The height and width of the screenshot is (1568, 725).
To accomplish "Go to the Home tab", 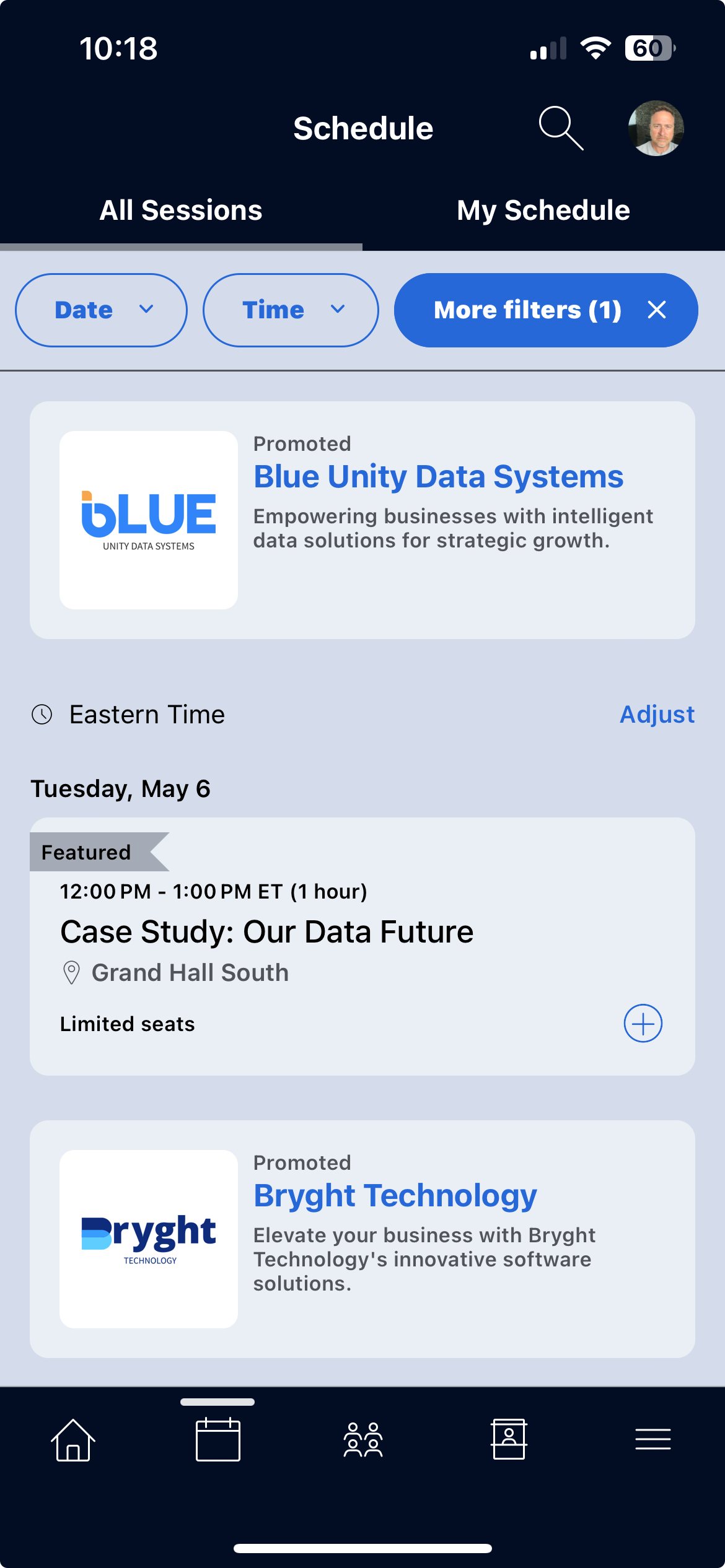I will tap(73, 1440).
